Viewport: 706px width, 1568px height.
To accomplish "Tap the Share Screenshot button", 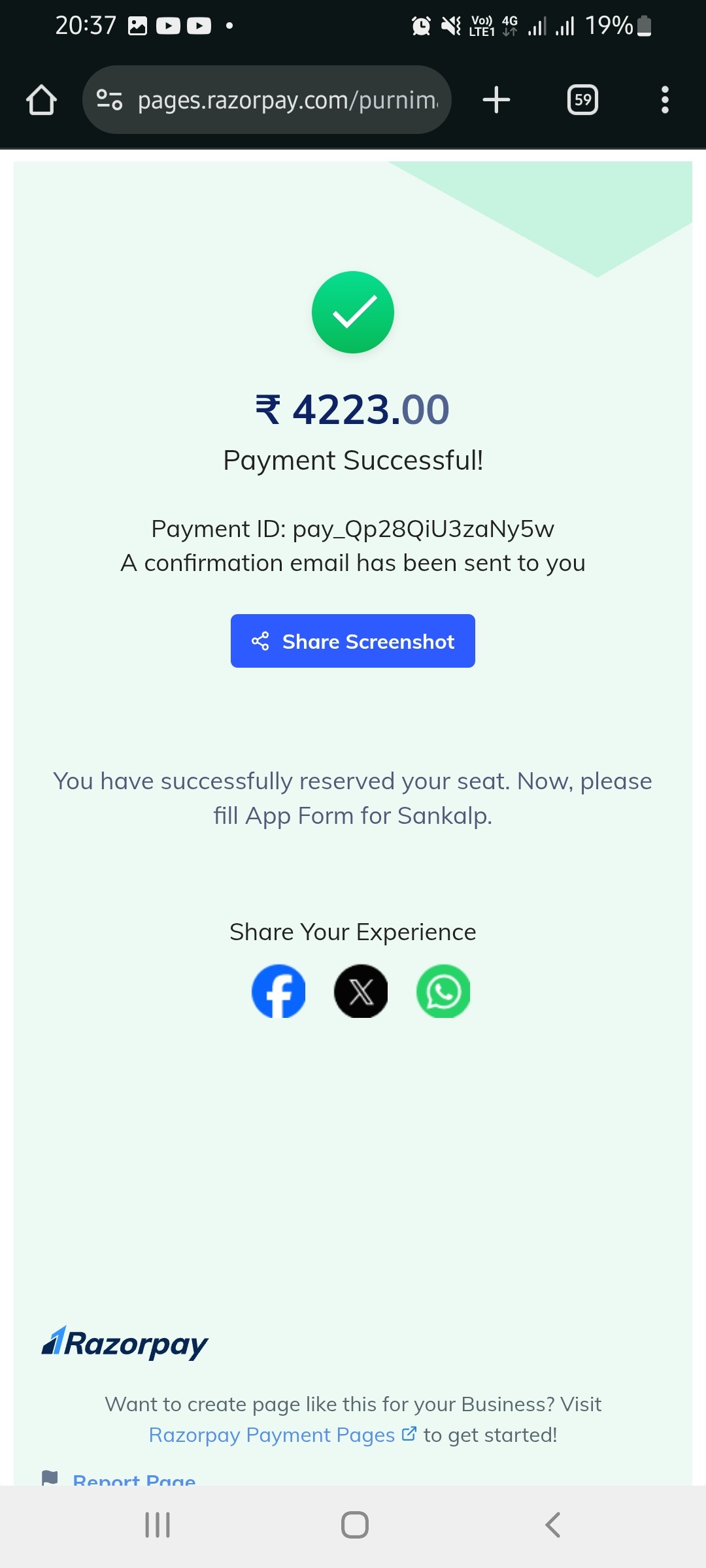I will tap(353, 641).
